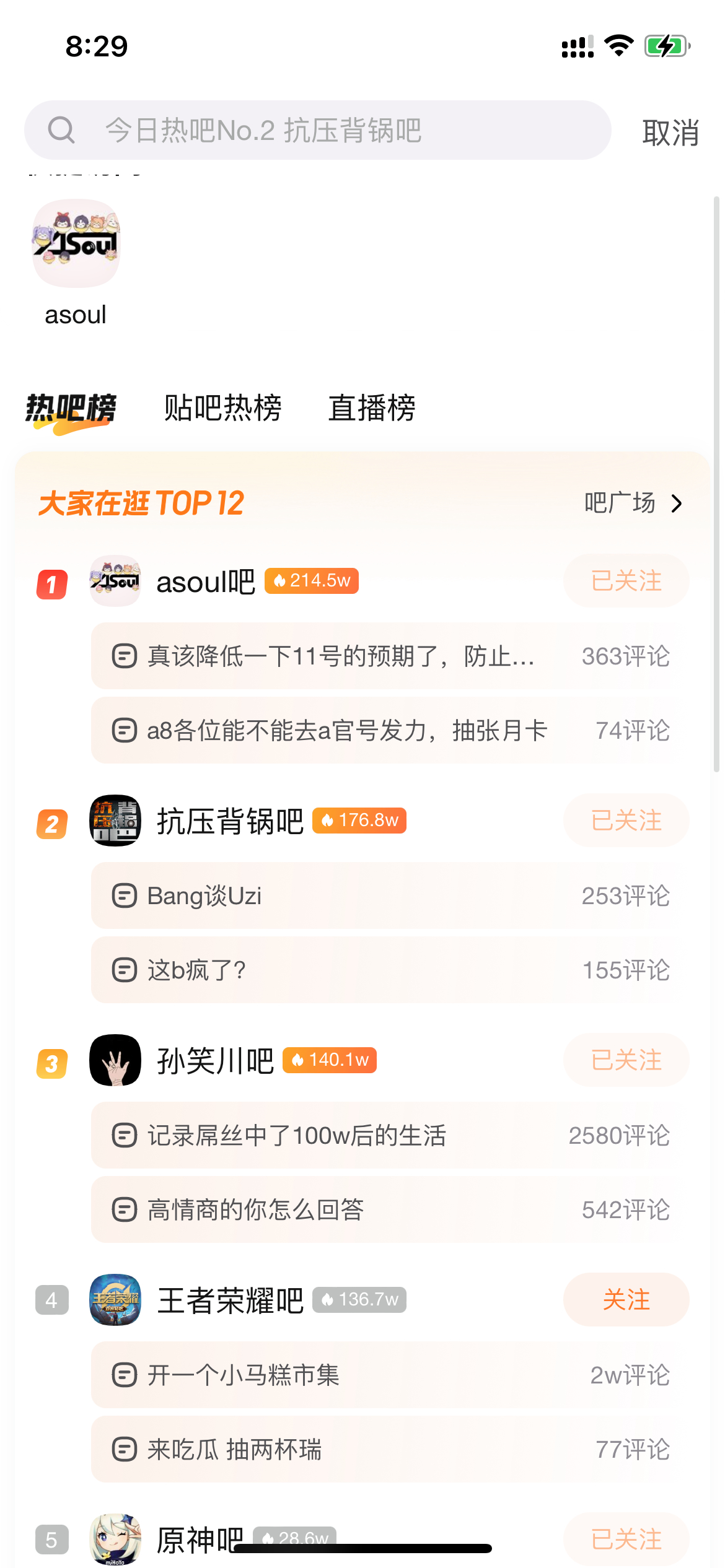Unfollow asoul吧 via 已关注 button
725x1568 pixels.
click(x=626, y=581)
